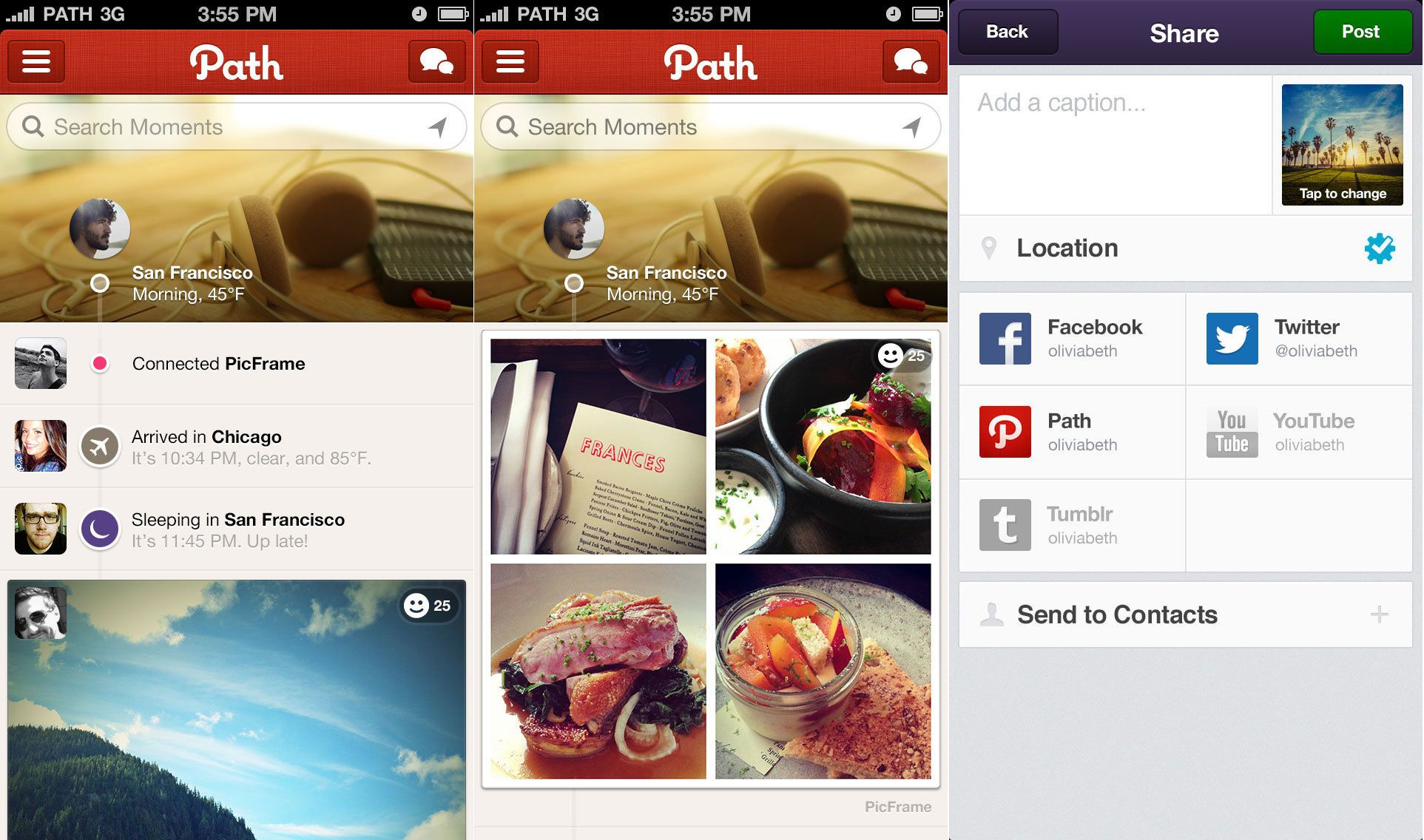Add recipients via Send to Contacts
1424x840 pixels.
1184,614
